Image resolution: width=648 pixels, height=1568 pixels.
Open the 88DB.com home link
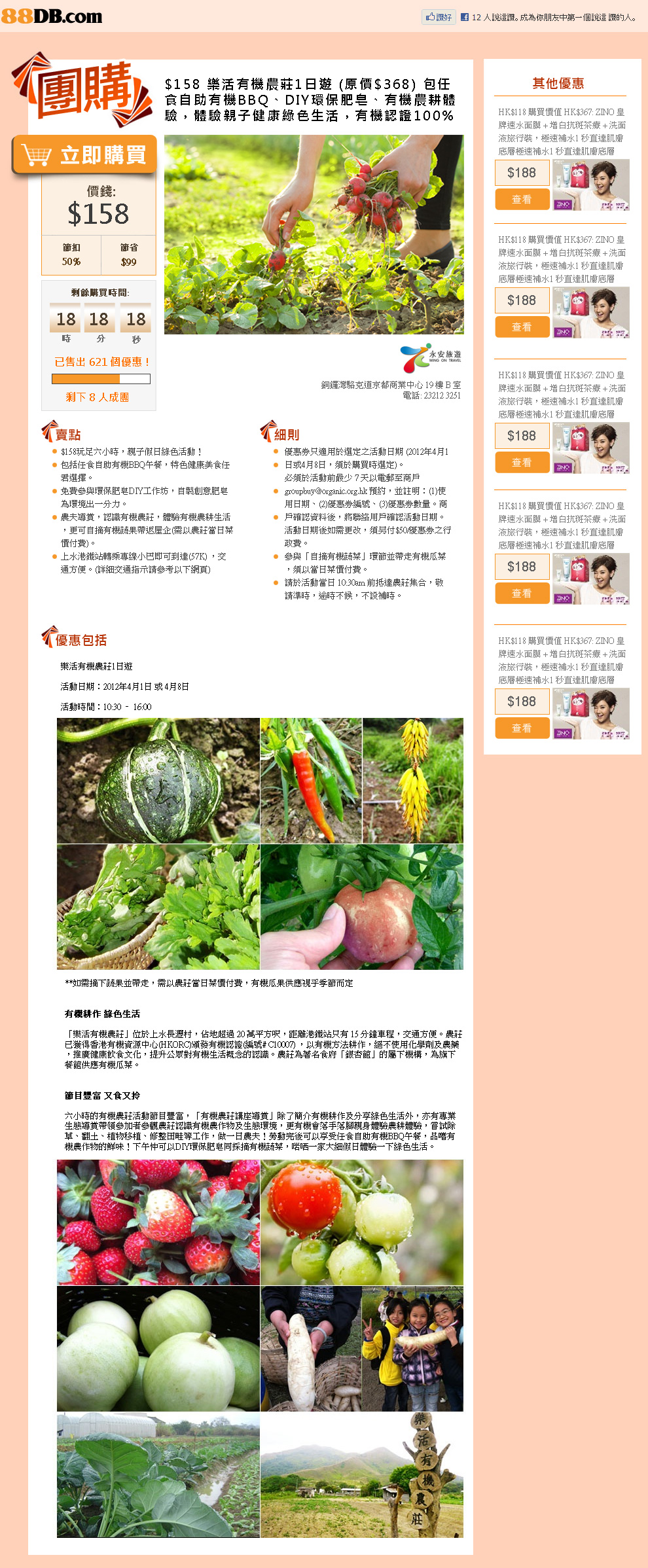point(52,16)
